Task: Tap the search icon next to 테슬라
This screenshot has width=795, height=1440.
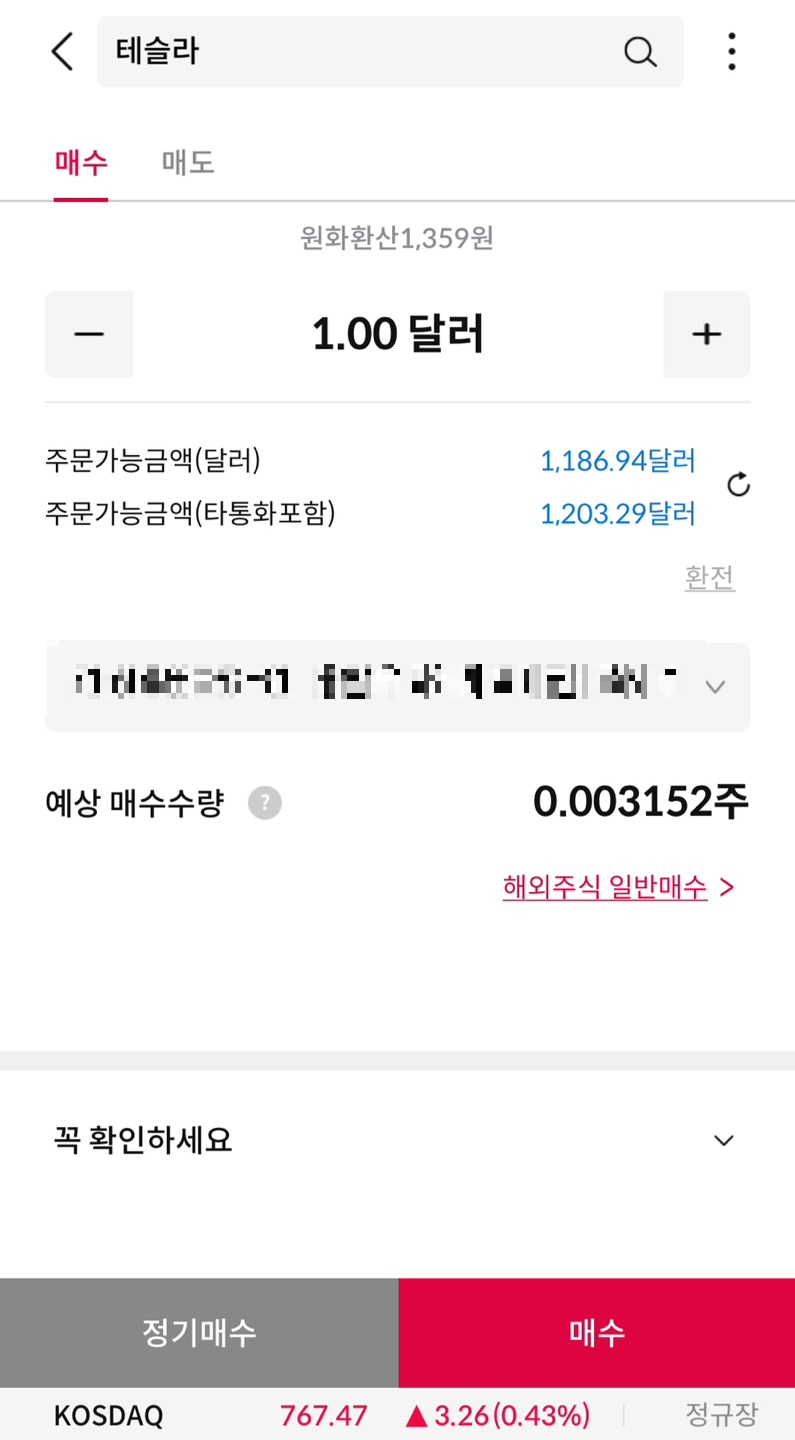Action: (x=640, y=52)
